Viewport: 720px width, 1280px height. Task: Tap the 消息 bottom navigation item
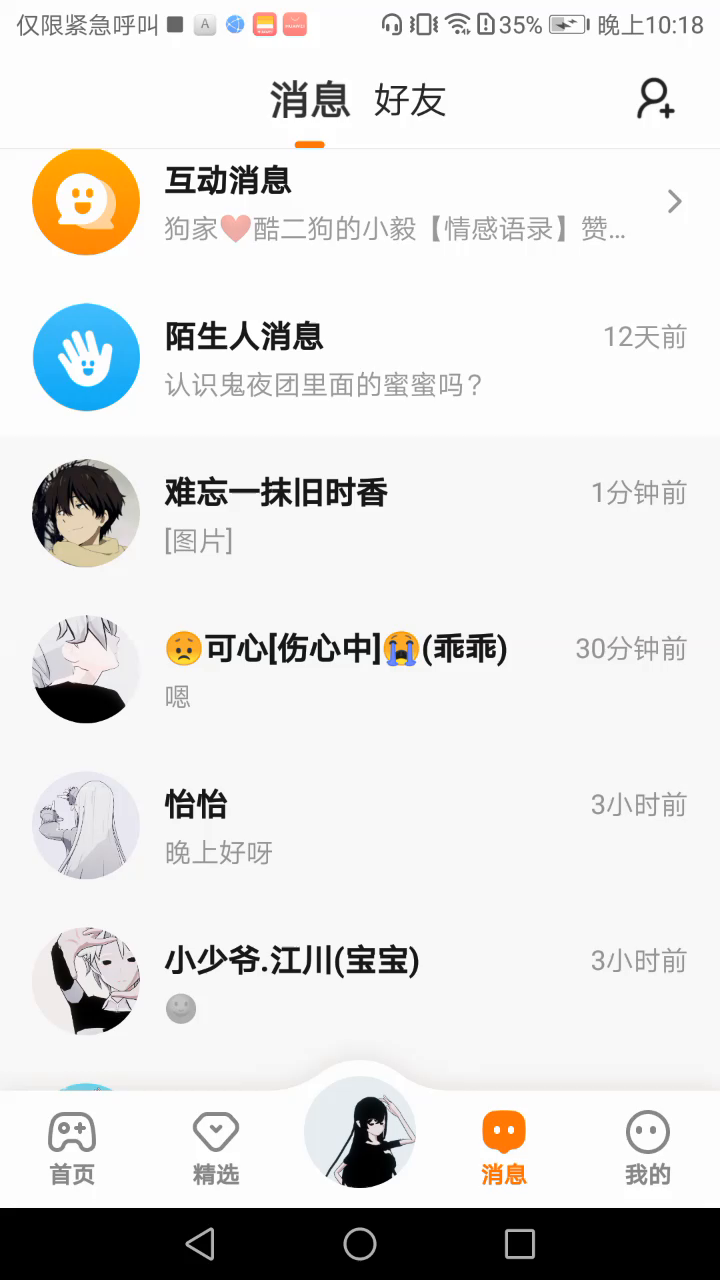tap(504, 1148)
